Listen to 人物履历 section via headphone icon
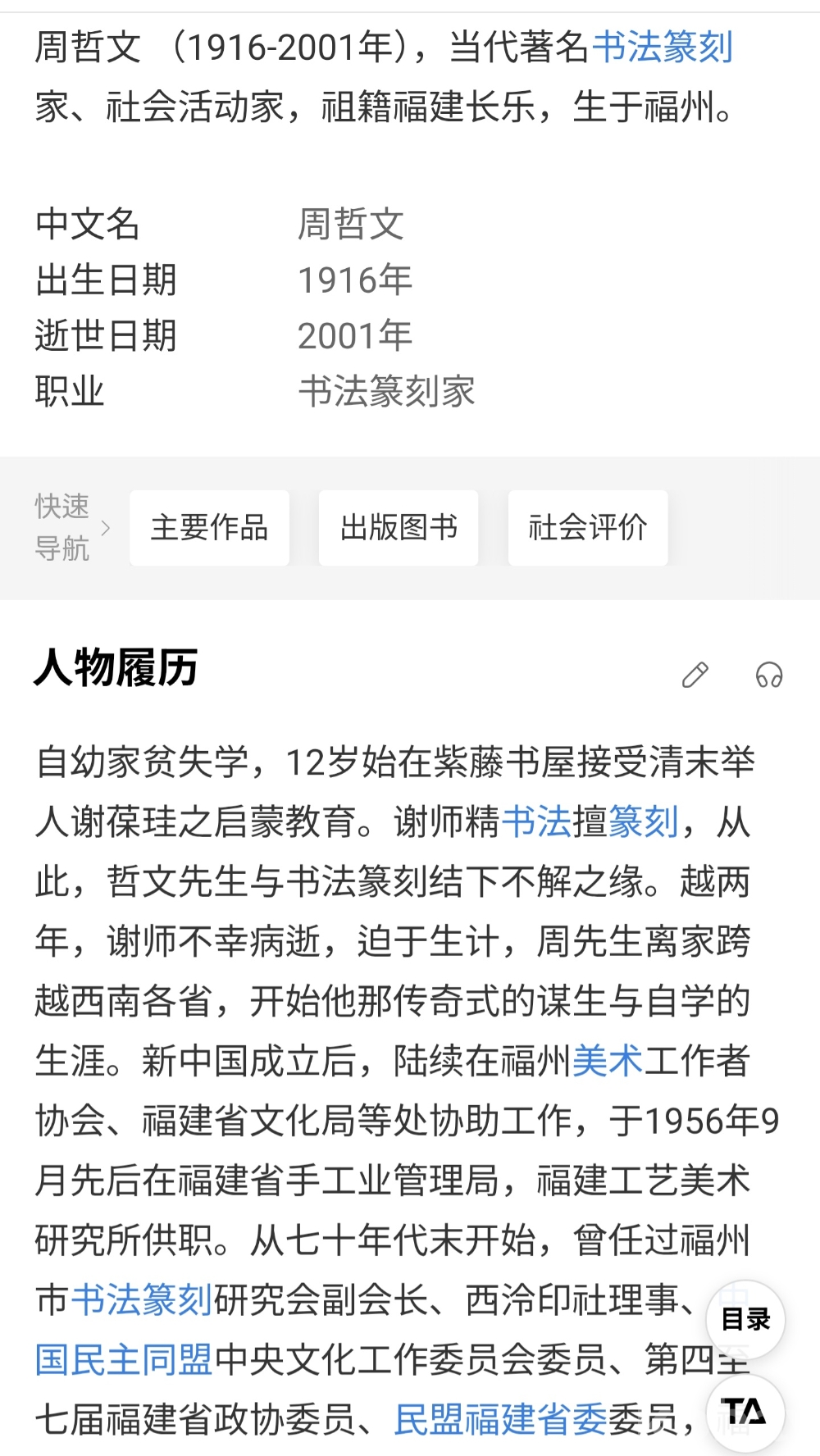Screen dimensions: 820x1456 coord(768,675)
